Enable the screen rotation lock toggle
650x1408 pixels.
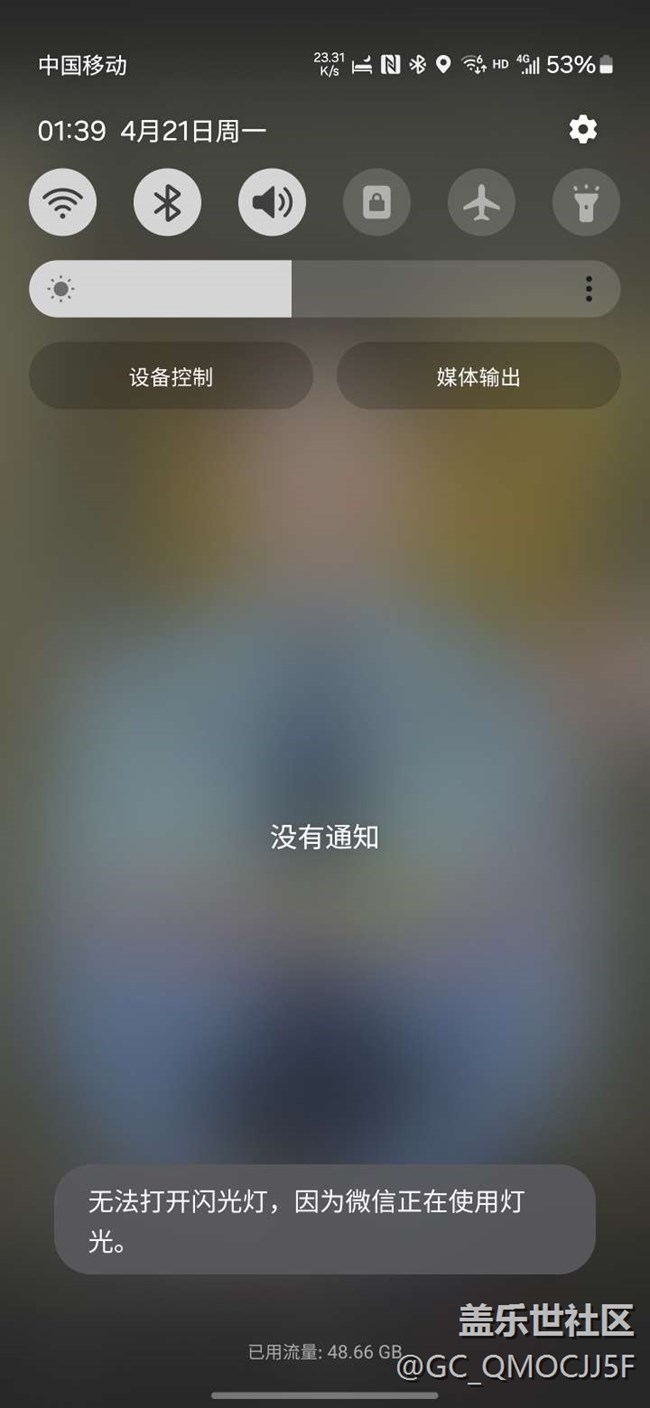coord(377,203)
